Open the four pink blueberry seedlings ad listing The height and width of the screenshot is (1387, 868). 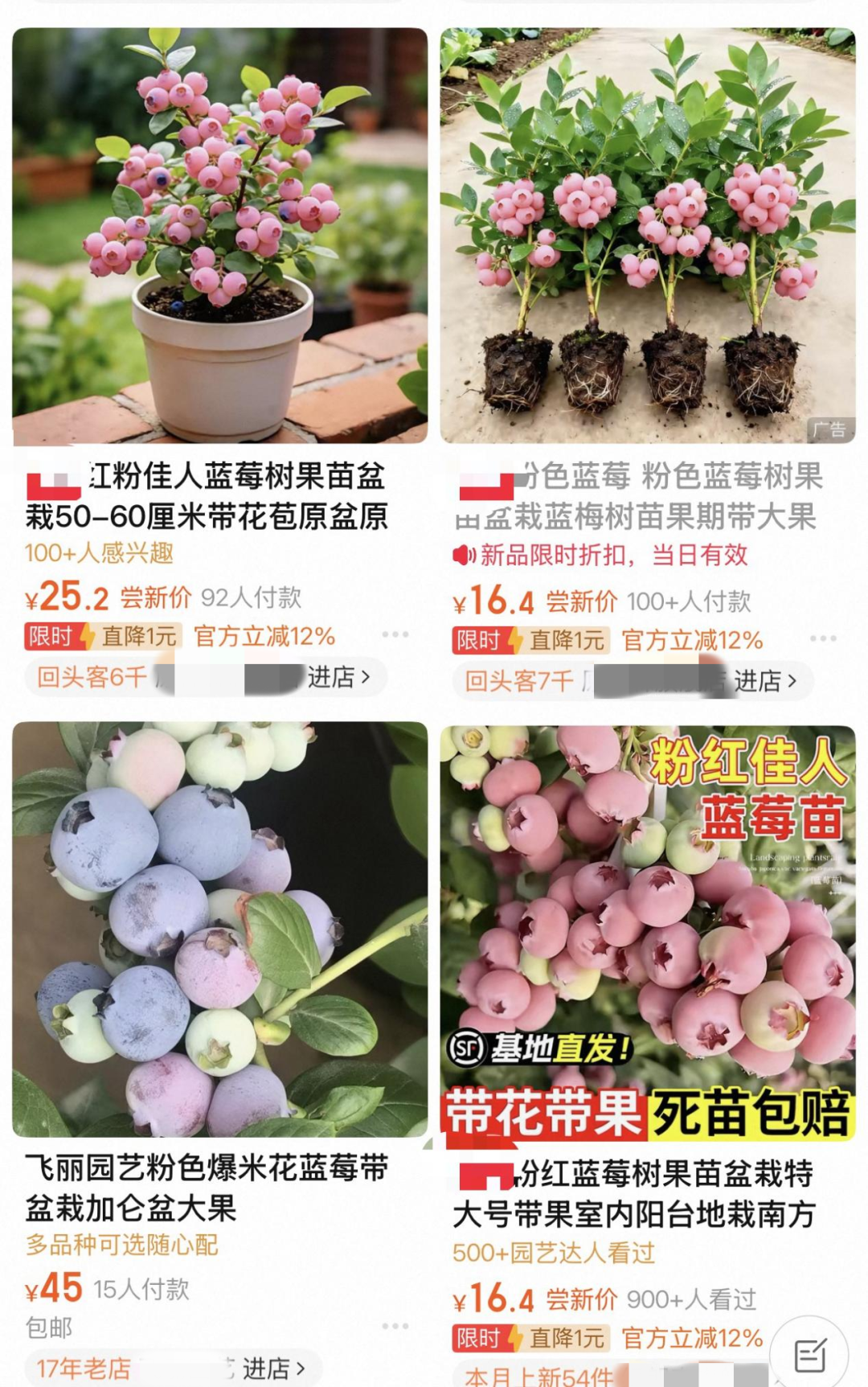647,235
